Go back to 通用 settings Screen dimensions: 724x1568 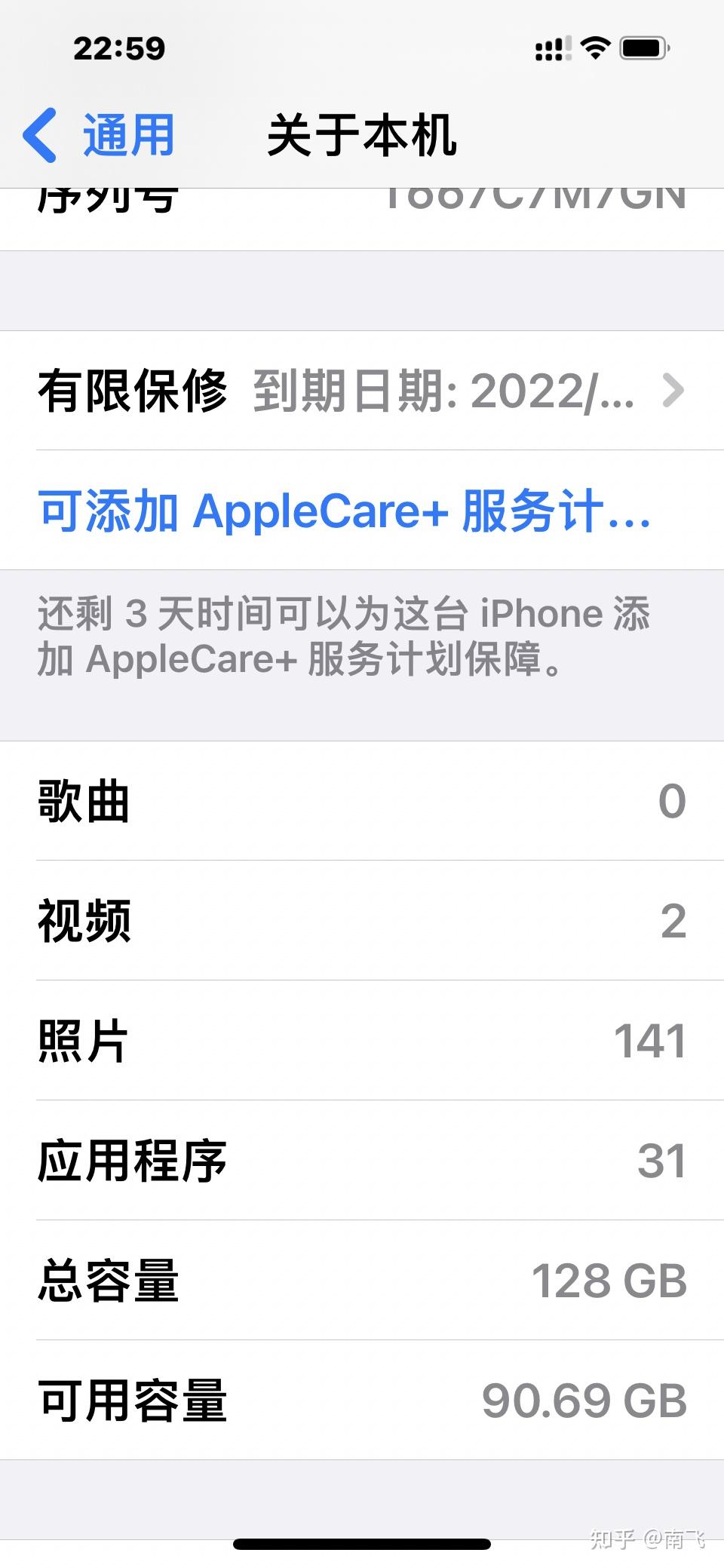pos(100,136)
